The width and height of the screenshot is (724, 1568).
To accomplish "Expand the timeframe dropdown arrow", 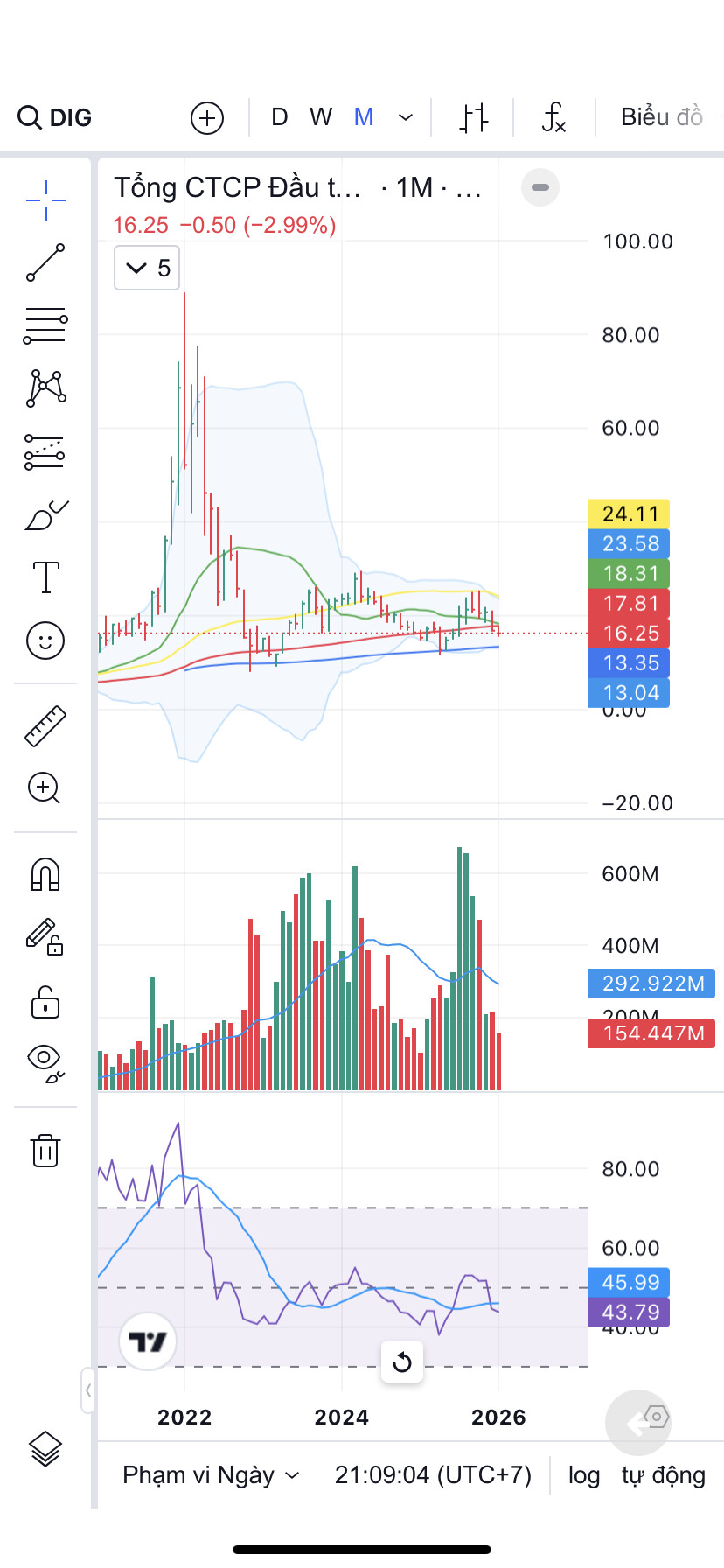I will (406, 117).
